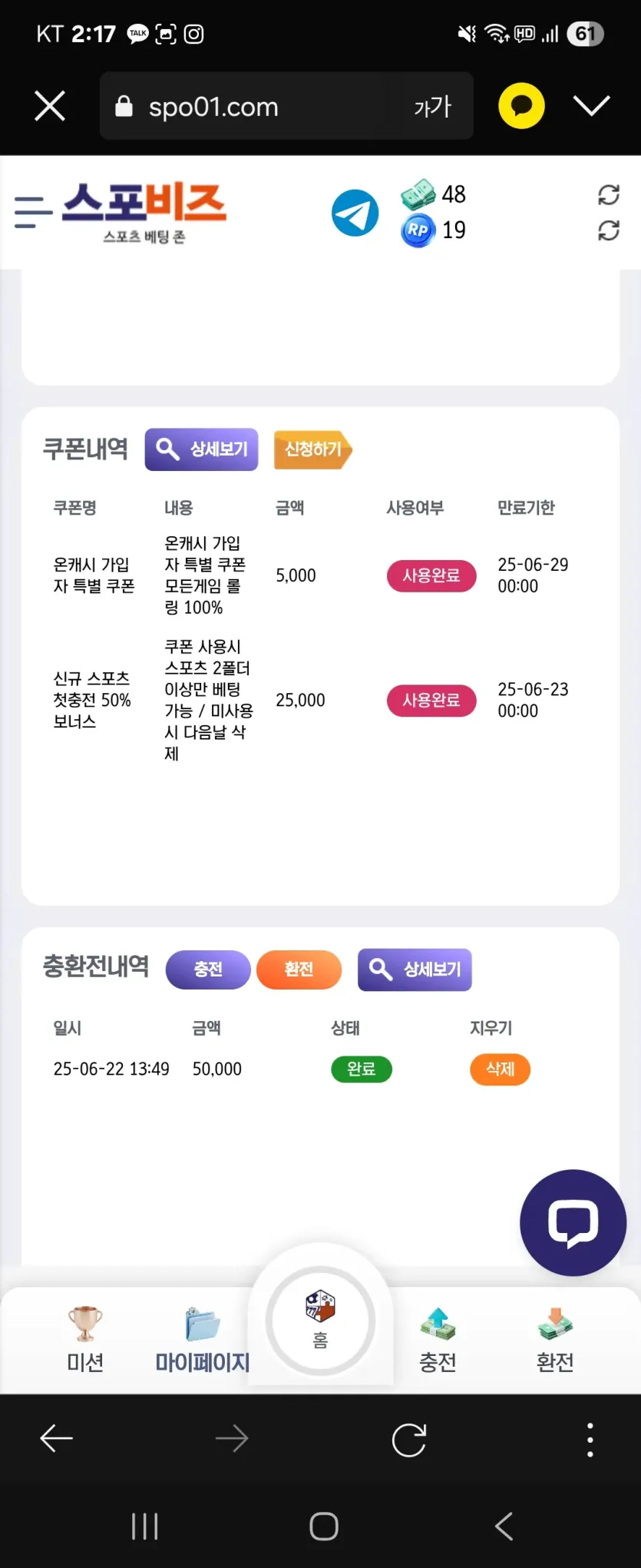Image resolution: width=641 pixels, height=1568 pixels.
Task: Tap the yellow KakaoTalk chat icon
Action: click(521, 106)
